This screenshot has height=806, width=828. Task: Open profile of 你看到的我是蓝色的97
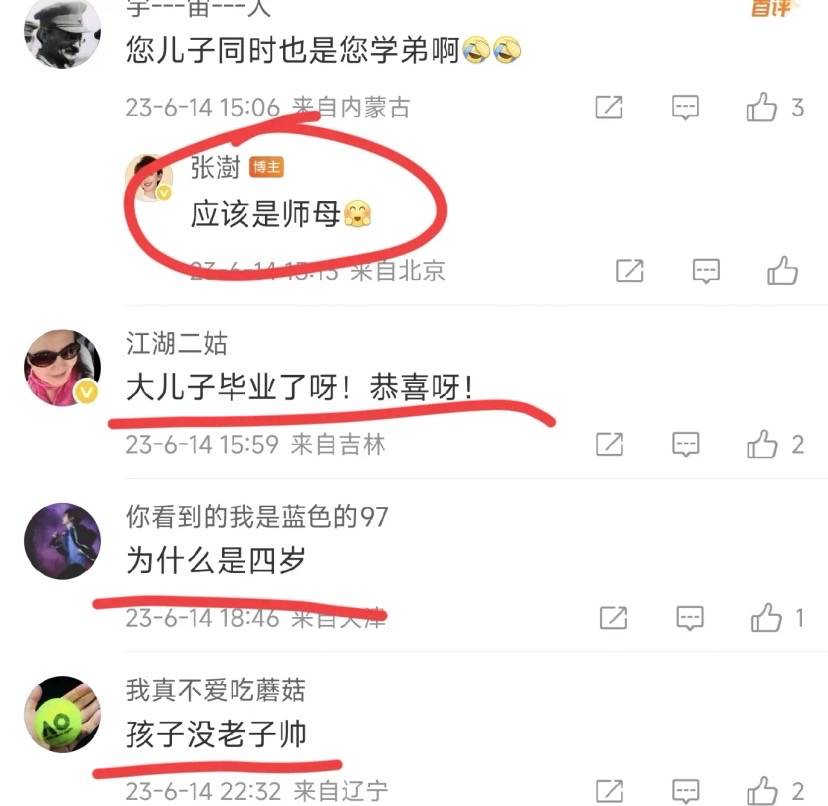[63, 541]
